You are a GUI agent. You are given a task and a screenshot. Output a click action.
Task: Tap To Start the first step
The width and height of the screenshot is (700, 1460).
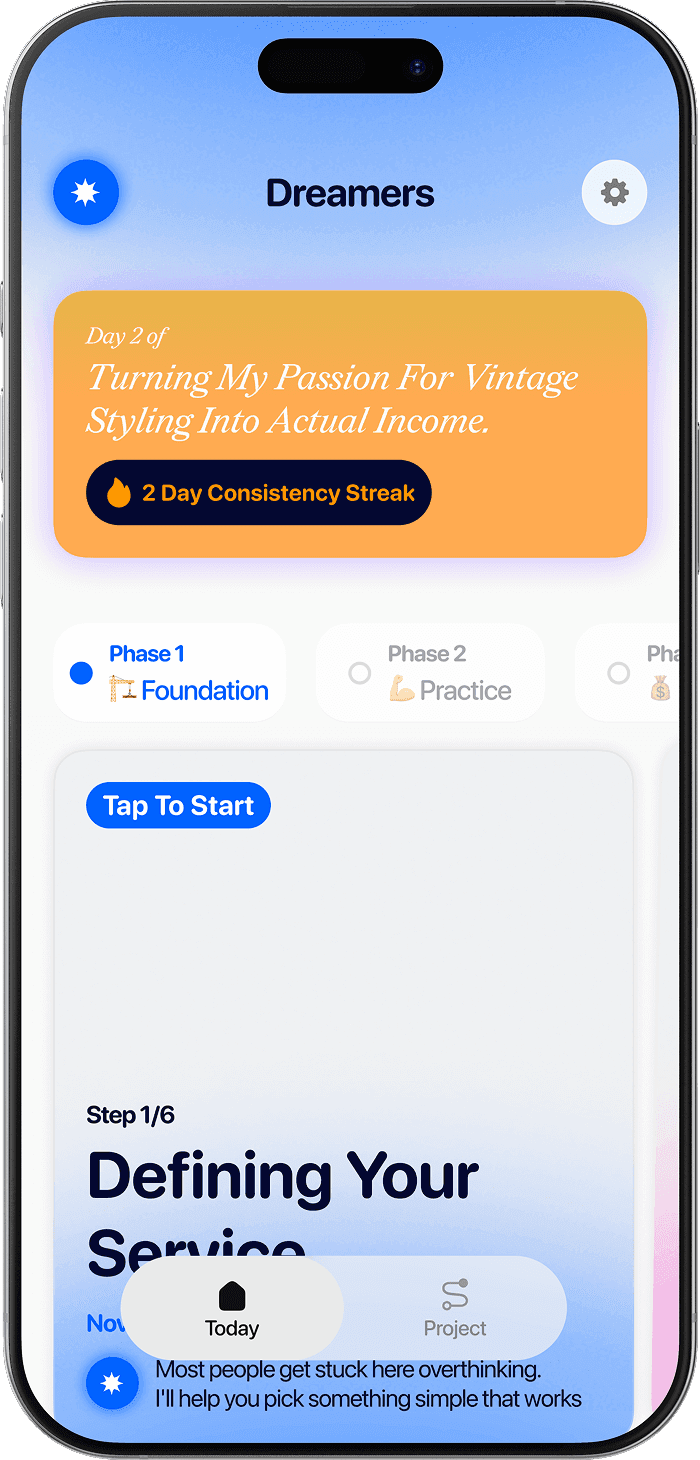tap(178, 806)
